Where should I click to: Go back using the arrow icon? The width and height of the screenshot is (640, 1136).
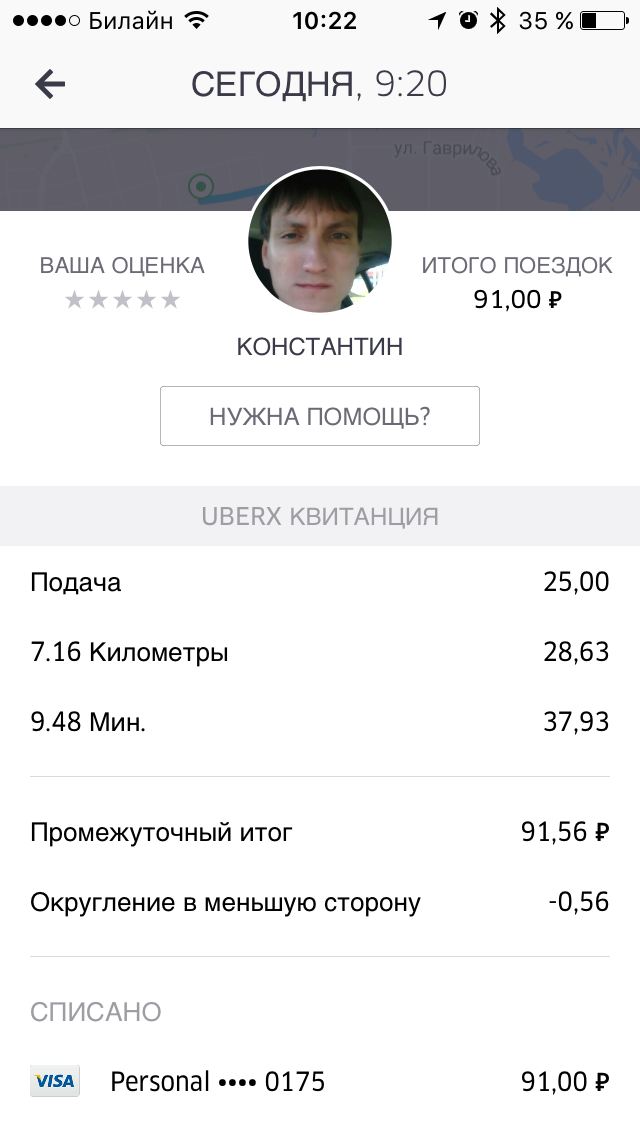click(x=50, y=85)
